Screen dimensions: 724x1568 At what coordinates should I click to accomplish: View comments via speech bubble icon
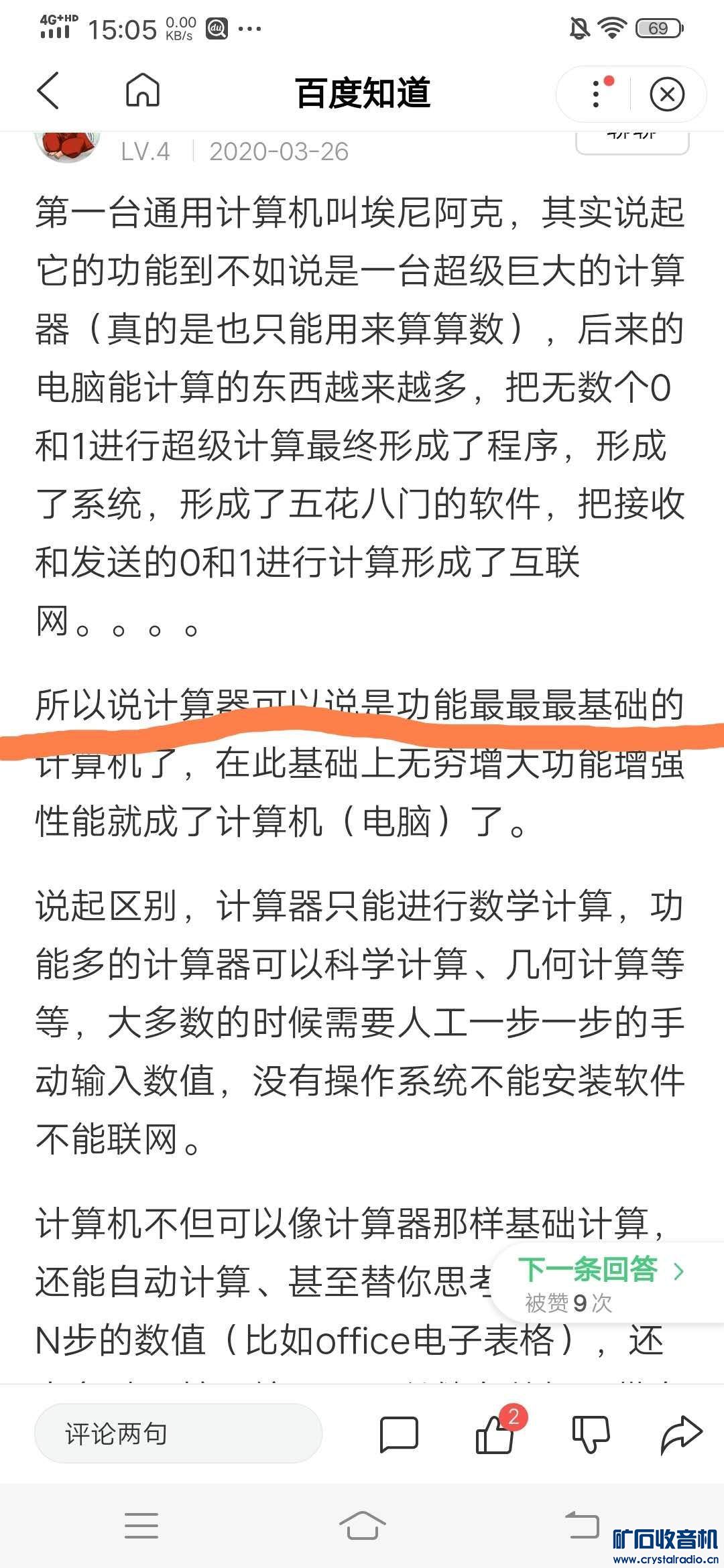[399, 1434]
